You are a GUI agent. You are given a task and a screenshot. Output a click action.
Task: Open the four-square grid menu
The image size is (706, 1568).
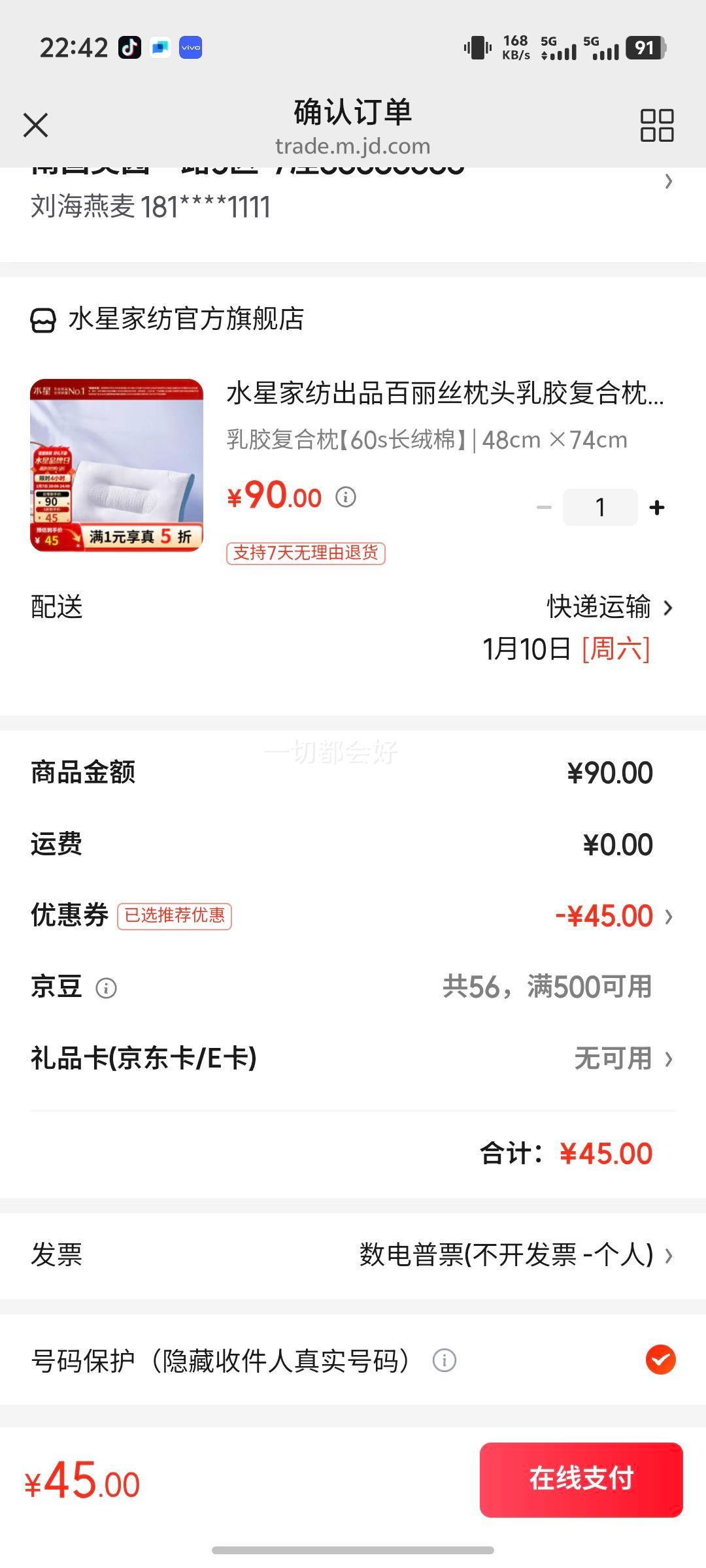(656, 125)
